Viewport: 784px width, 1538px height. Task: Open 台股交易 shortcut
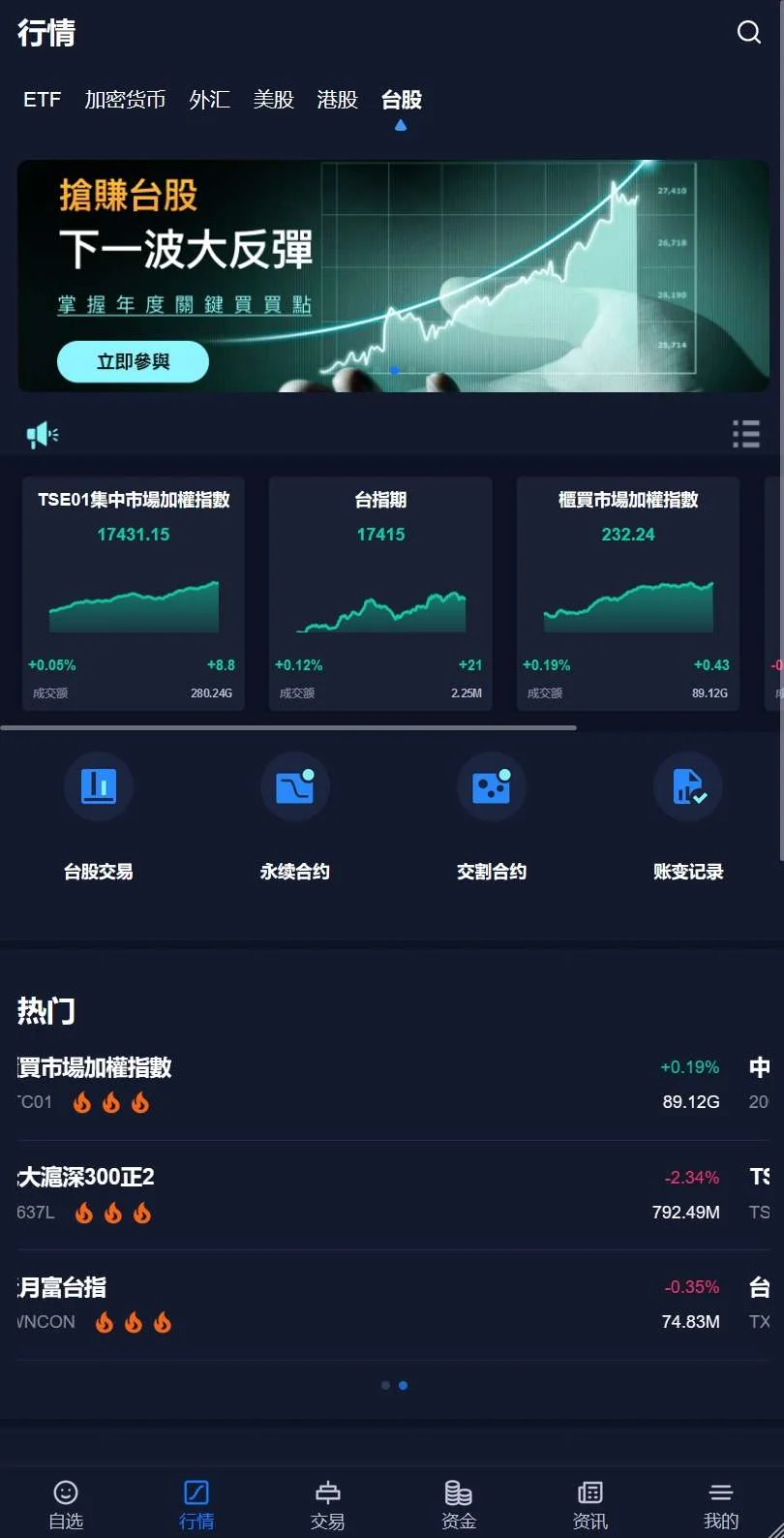(x=98, y=815)
